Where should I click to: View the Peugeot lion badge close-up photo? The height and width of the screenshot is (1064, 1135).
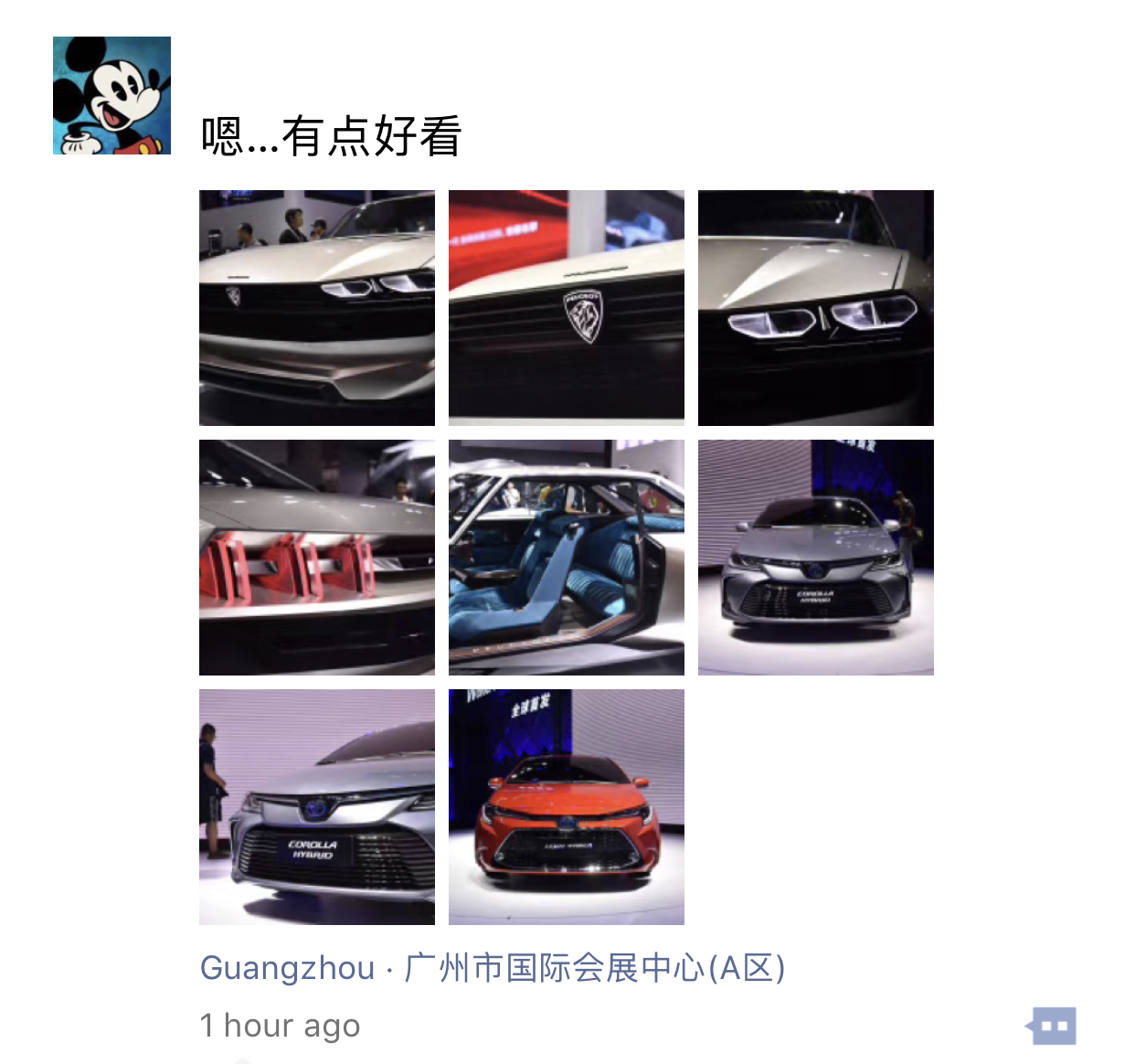click(566, 307)
